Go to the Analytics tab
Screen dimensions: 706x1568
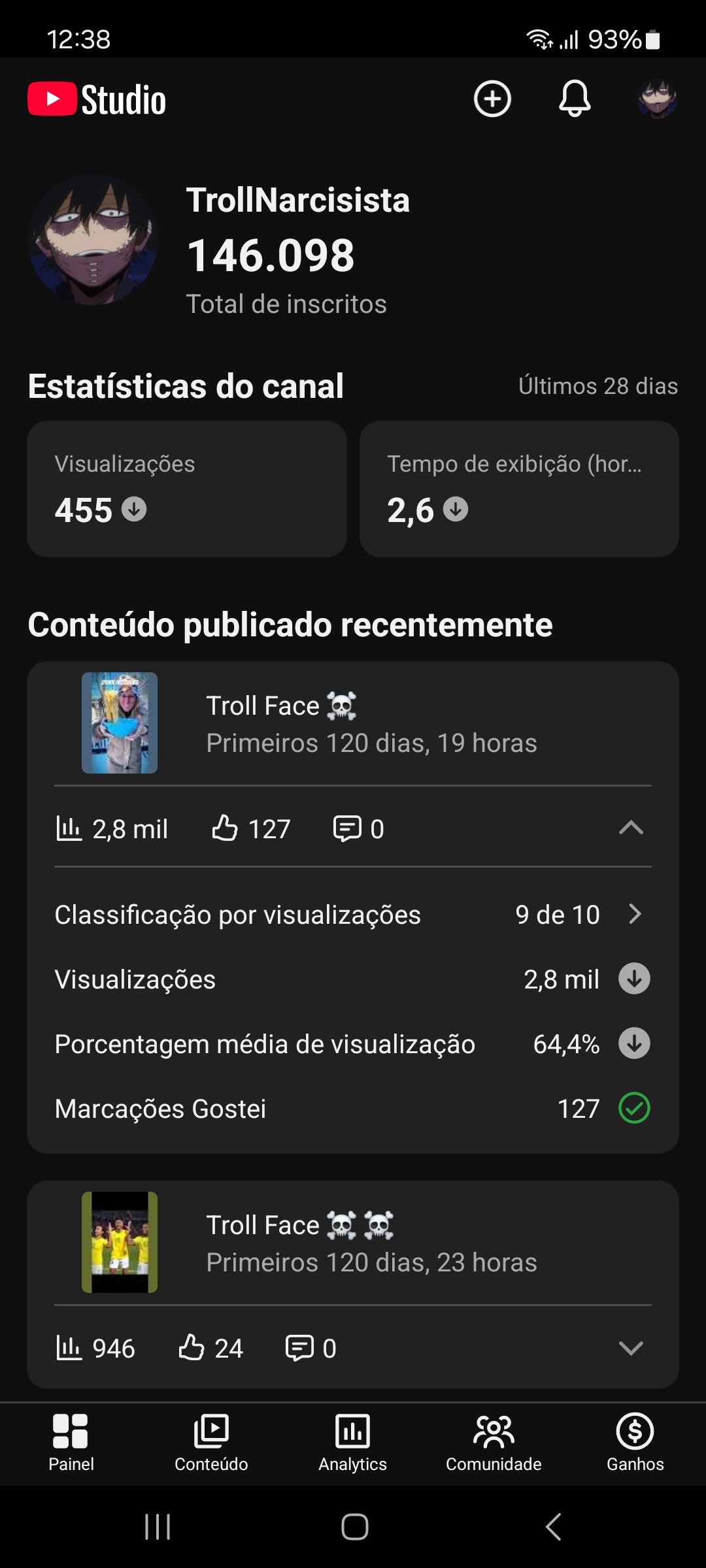point(352,1443)
